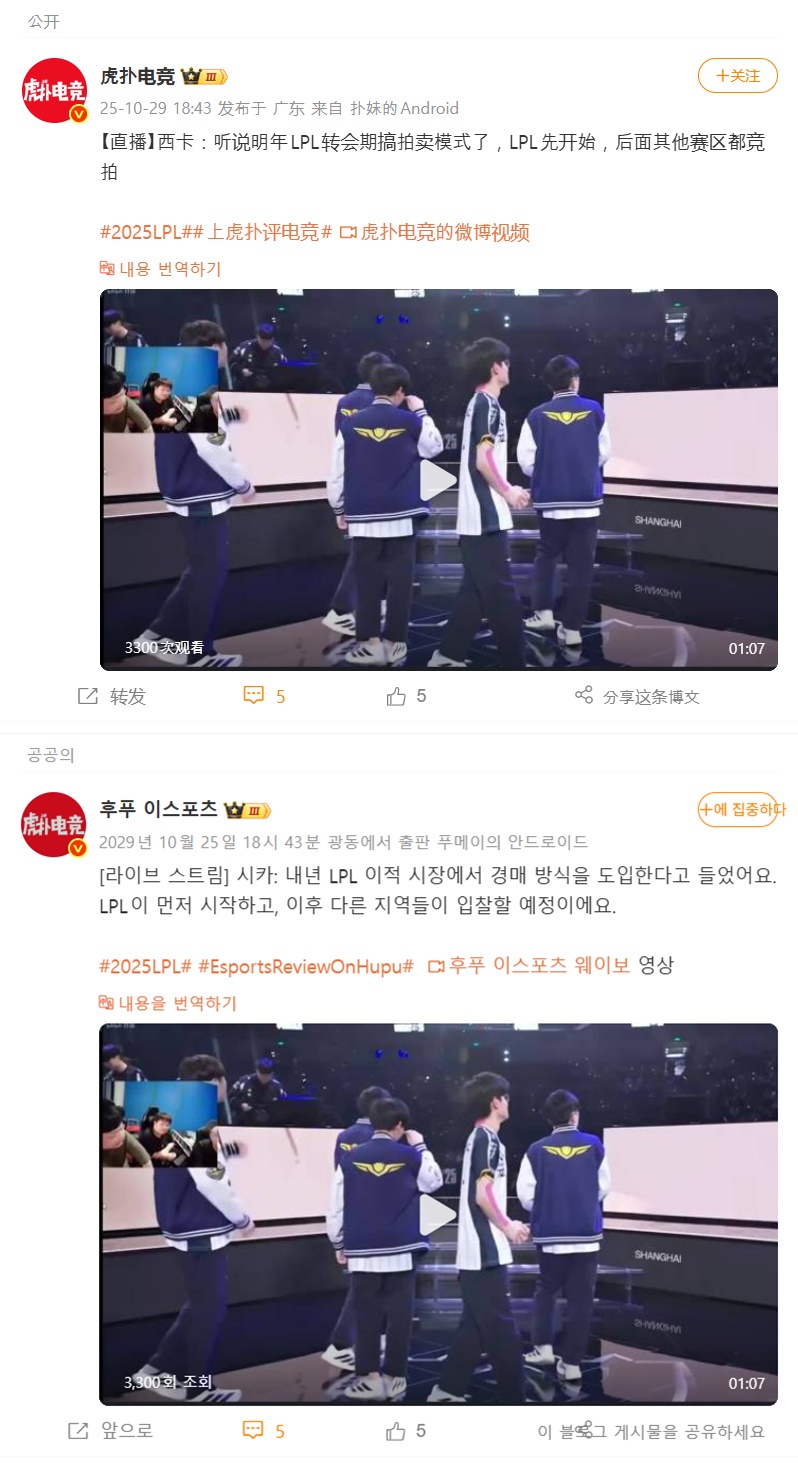The image size is (798, 1464).
Task: Follow 虎扑电竞 with the +关注 button
Action: click(737, 76)
